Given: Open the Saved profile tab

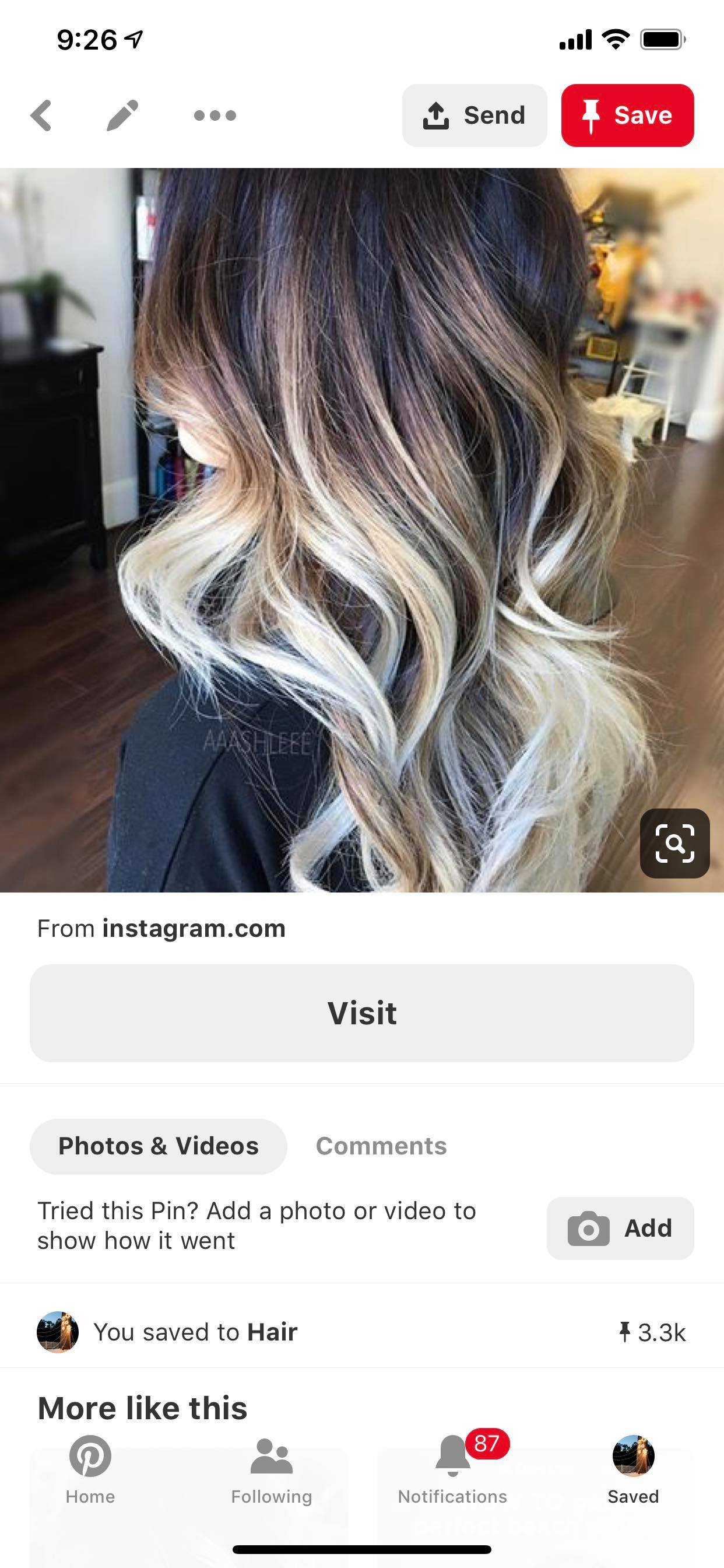Looking at the screenshot, I should 632,1468.
